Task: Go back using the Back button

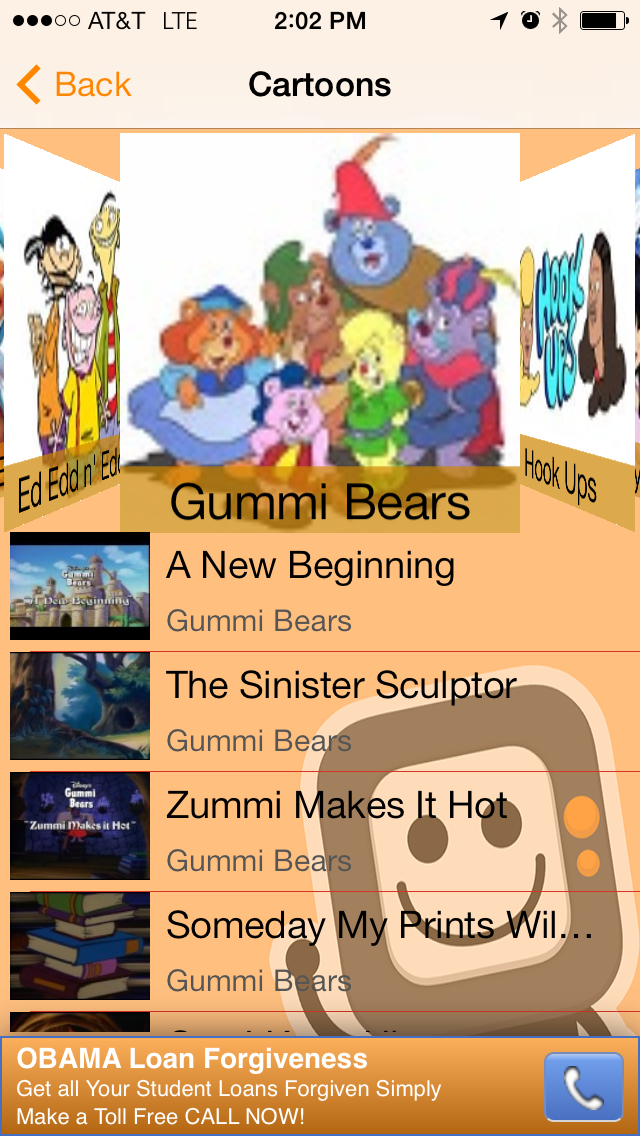Action: click(x=75, y=85)
